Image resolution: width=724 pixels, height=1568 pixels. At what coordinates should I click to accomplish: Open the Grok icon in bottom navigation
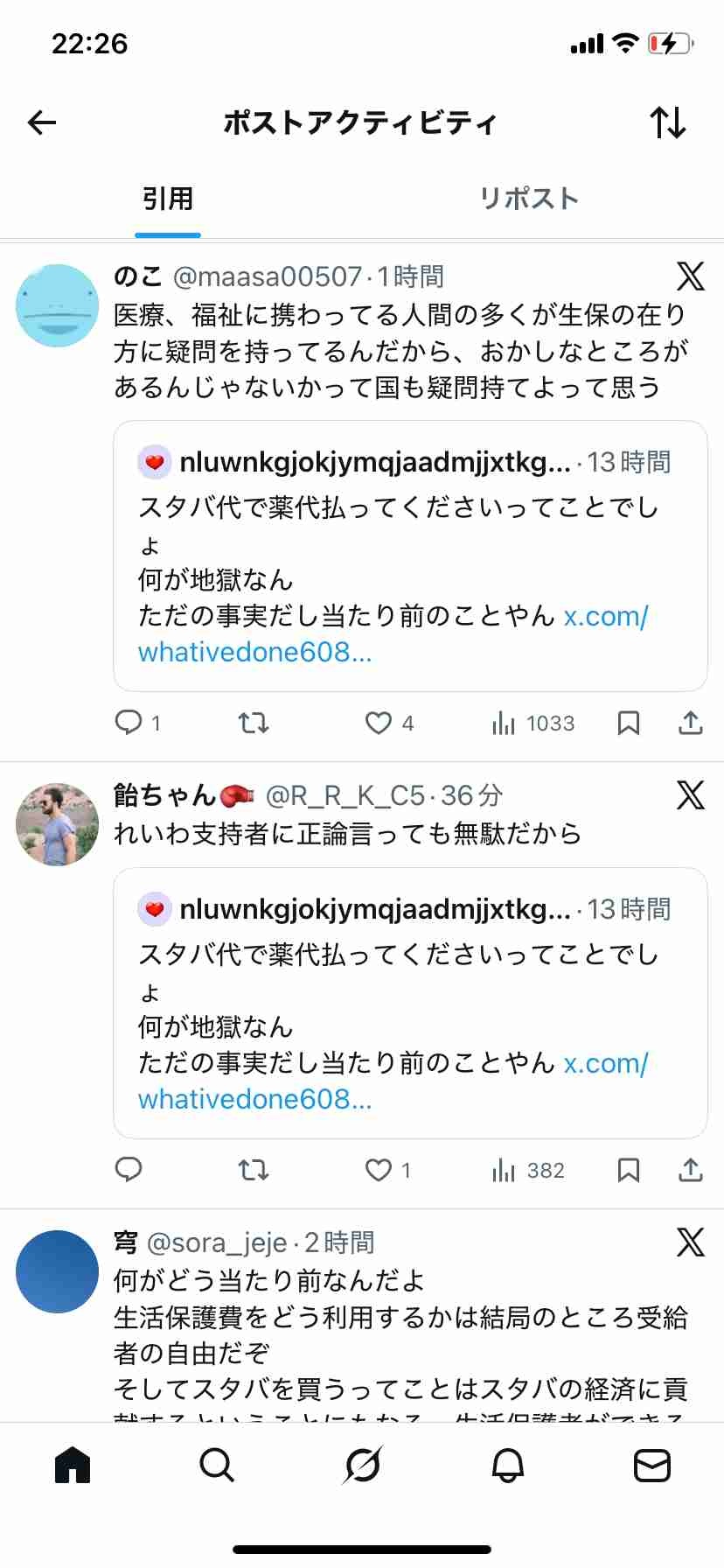coord(362,1466)
